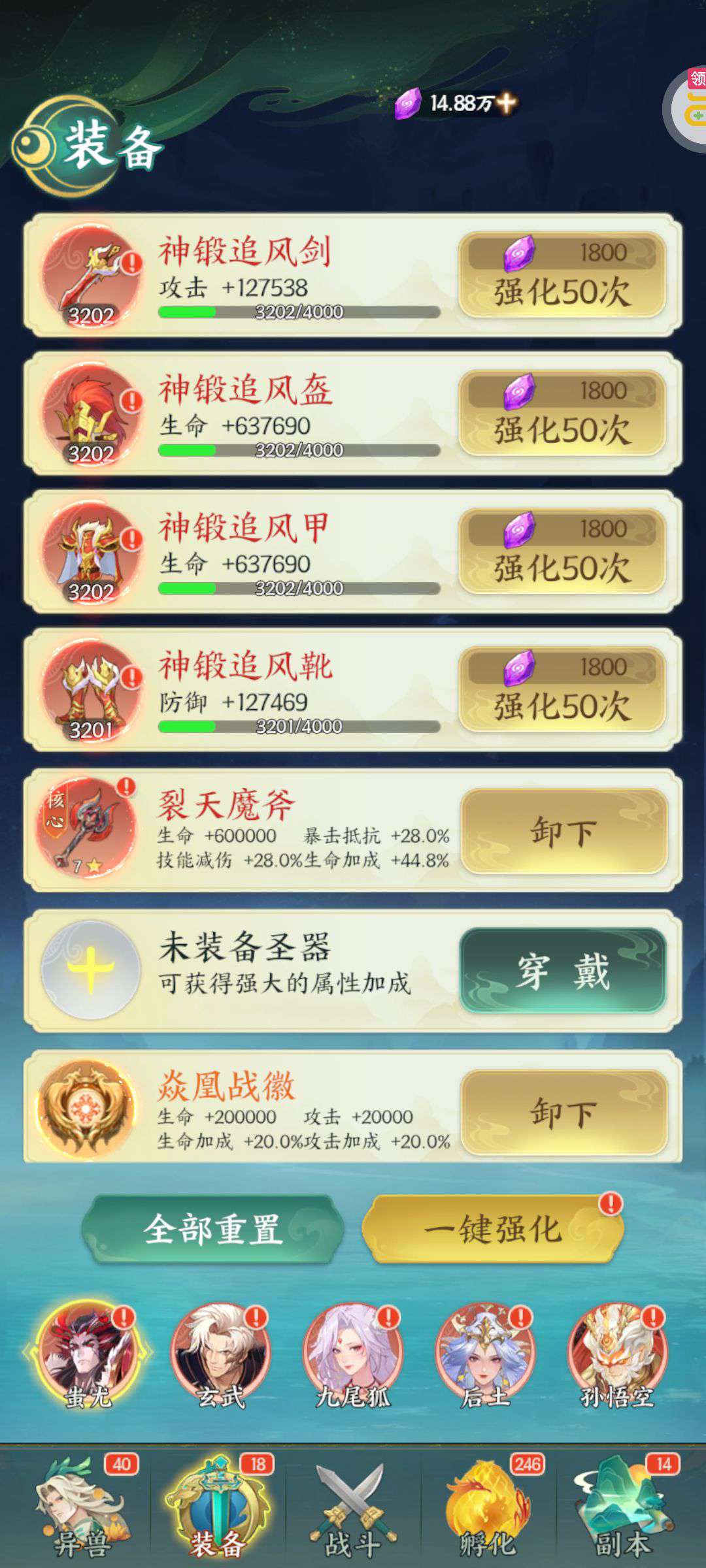706x1568 pixels.
Task: Pick hero 孙悟空
Action: tap(617, 1355)
